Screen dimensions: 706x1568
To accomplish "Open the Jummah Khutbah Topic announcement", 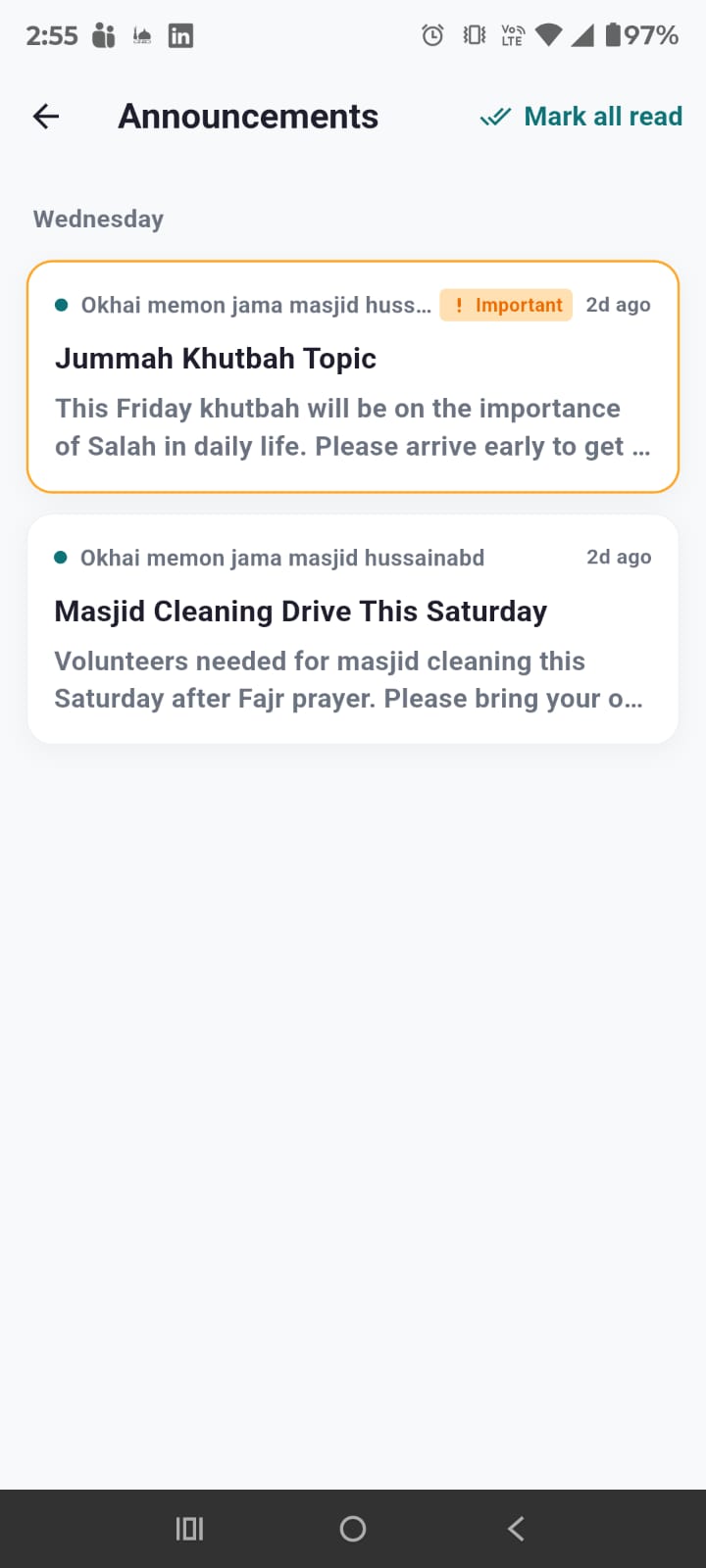I will click(352, 376).
